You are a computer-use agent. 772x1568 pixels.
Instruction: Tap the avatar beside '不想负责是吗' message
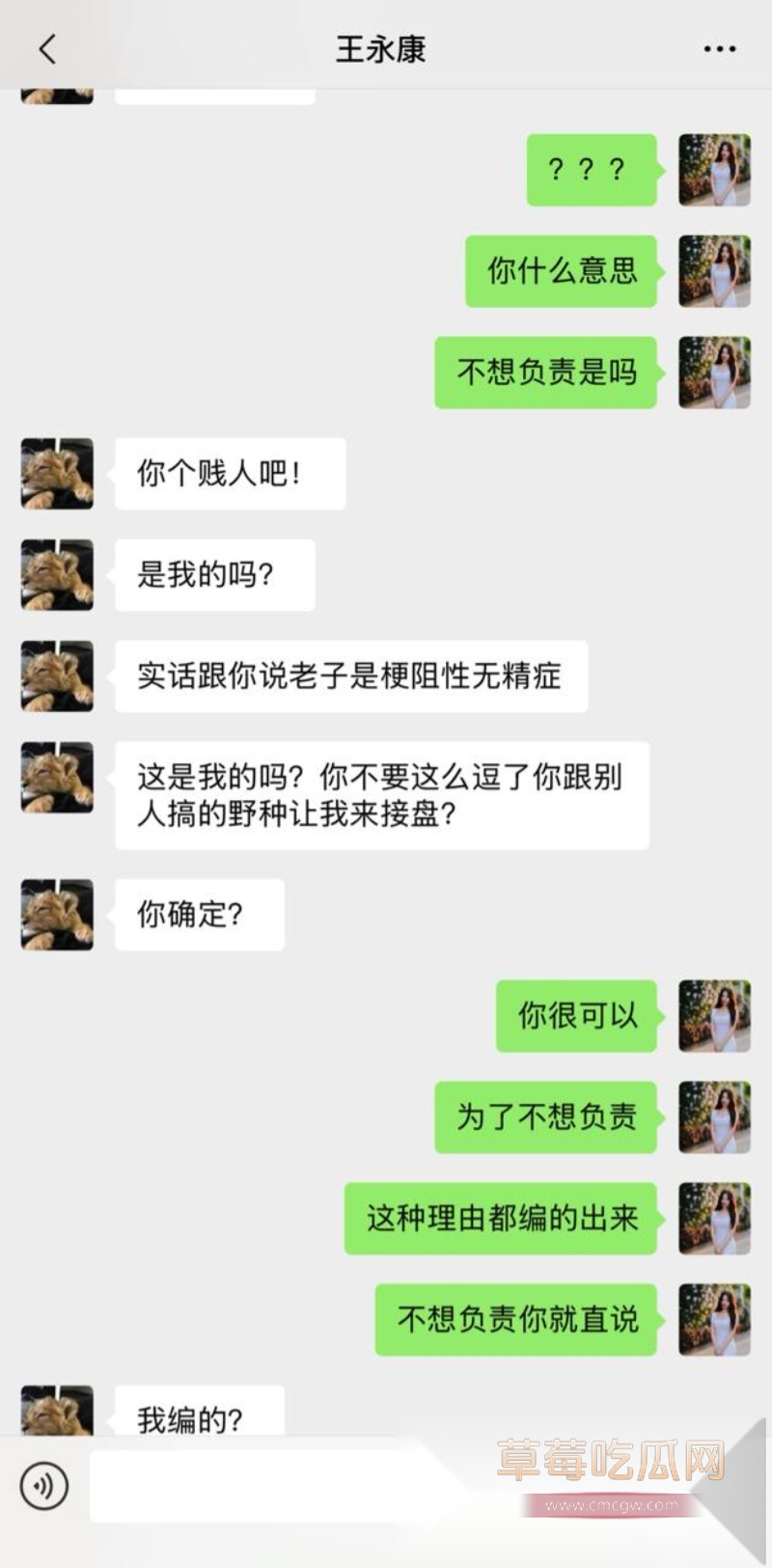[714, 371]
